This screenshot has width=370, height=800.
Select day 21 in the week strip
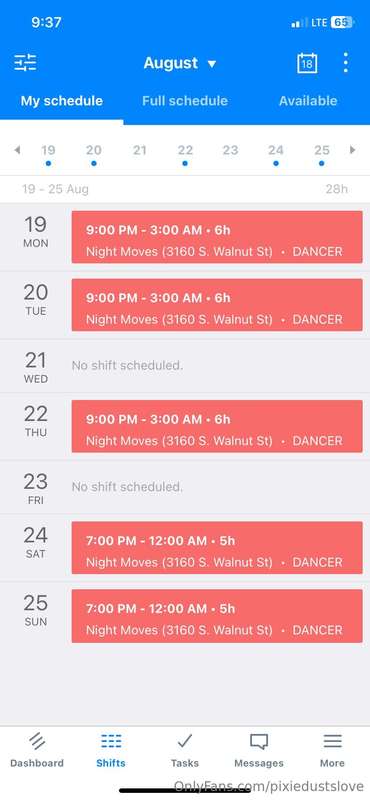(139, 151)
